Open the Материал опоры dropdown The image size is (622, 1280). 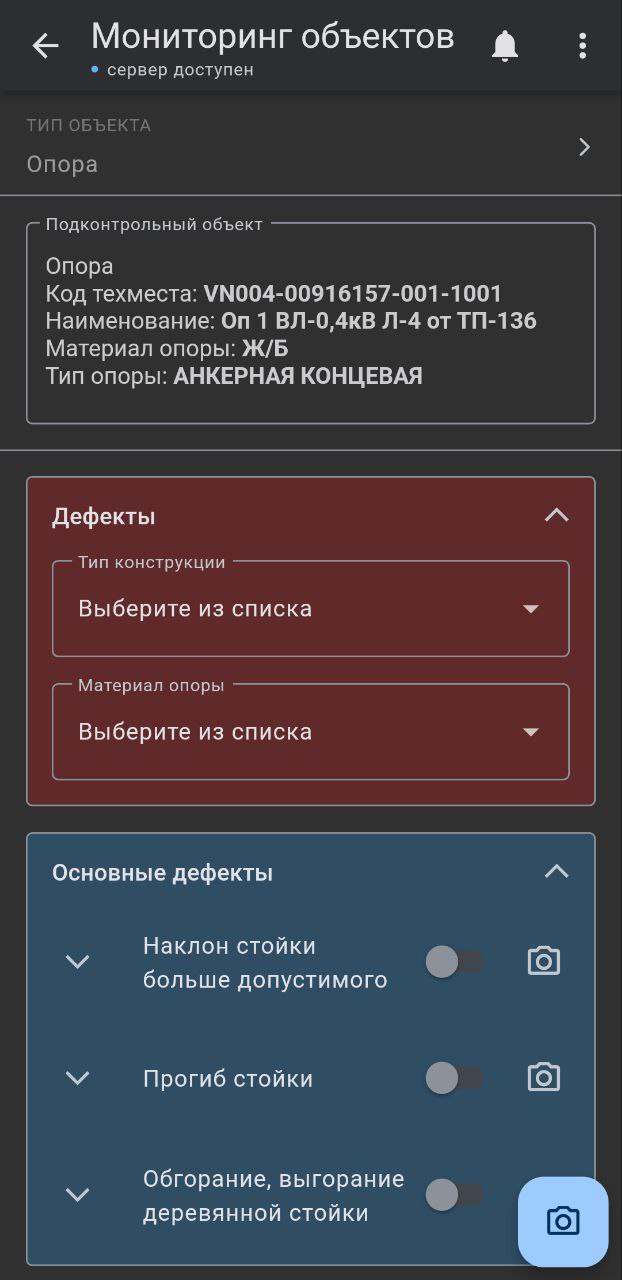(310, 732)
